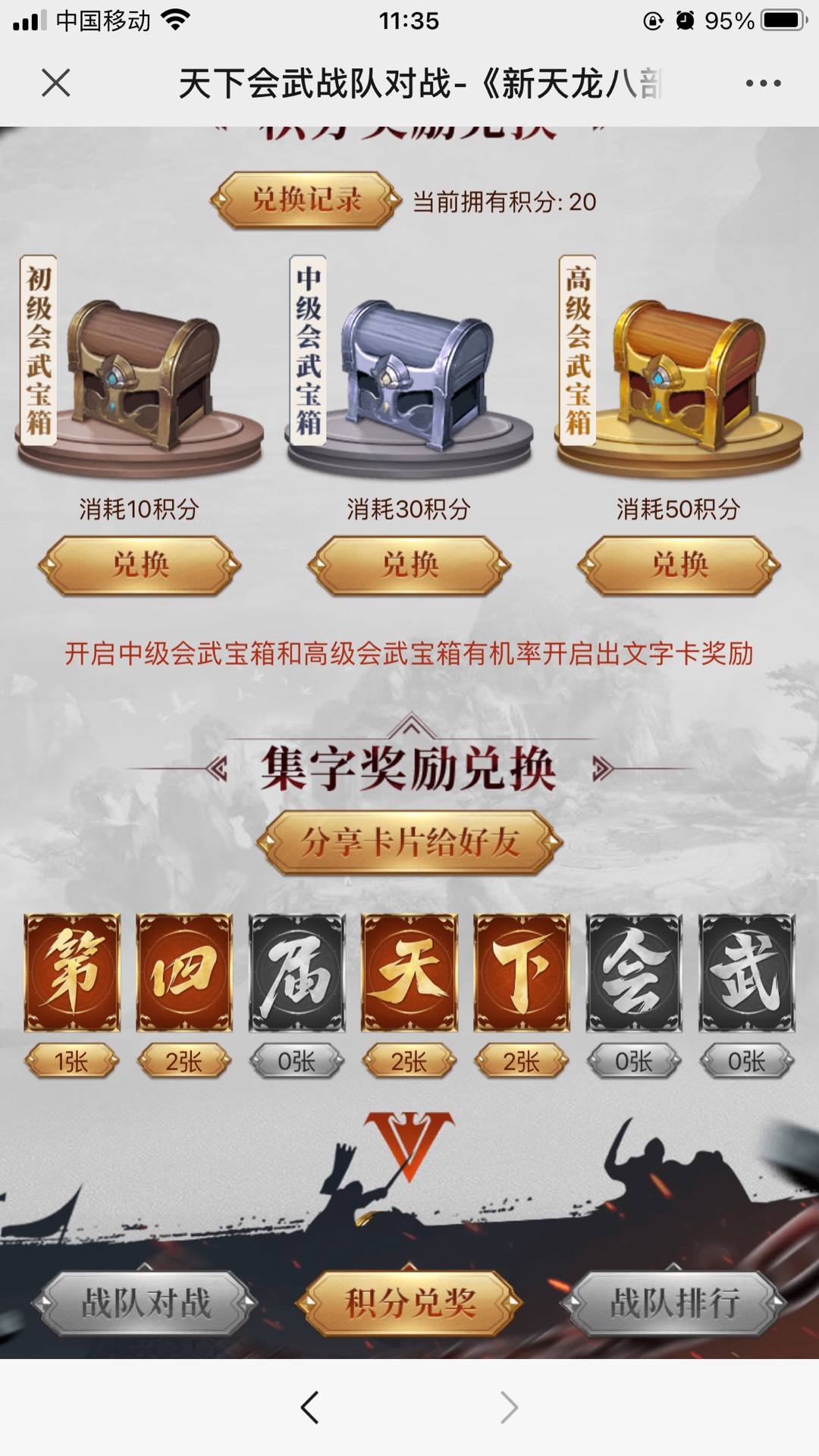The width and height of the screenshot is (819, 1456).
Task: Tap 分享卡片给好友 to share cards
Action: tap(409, 843)
